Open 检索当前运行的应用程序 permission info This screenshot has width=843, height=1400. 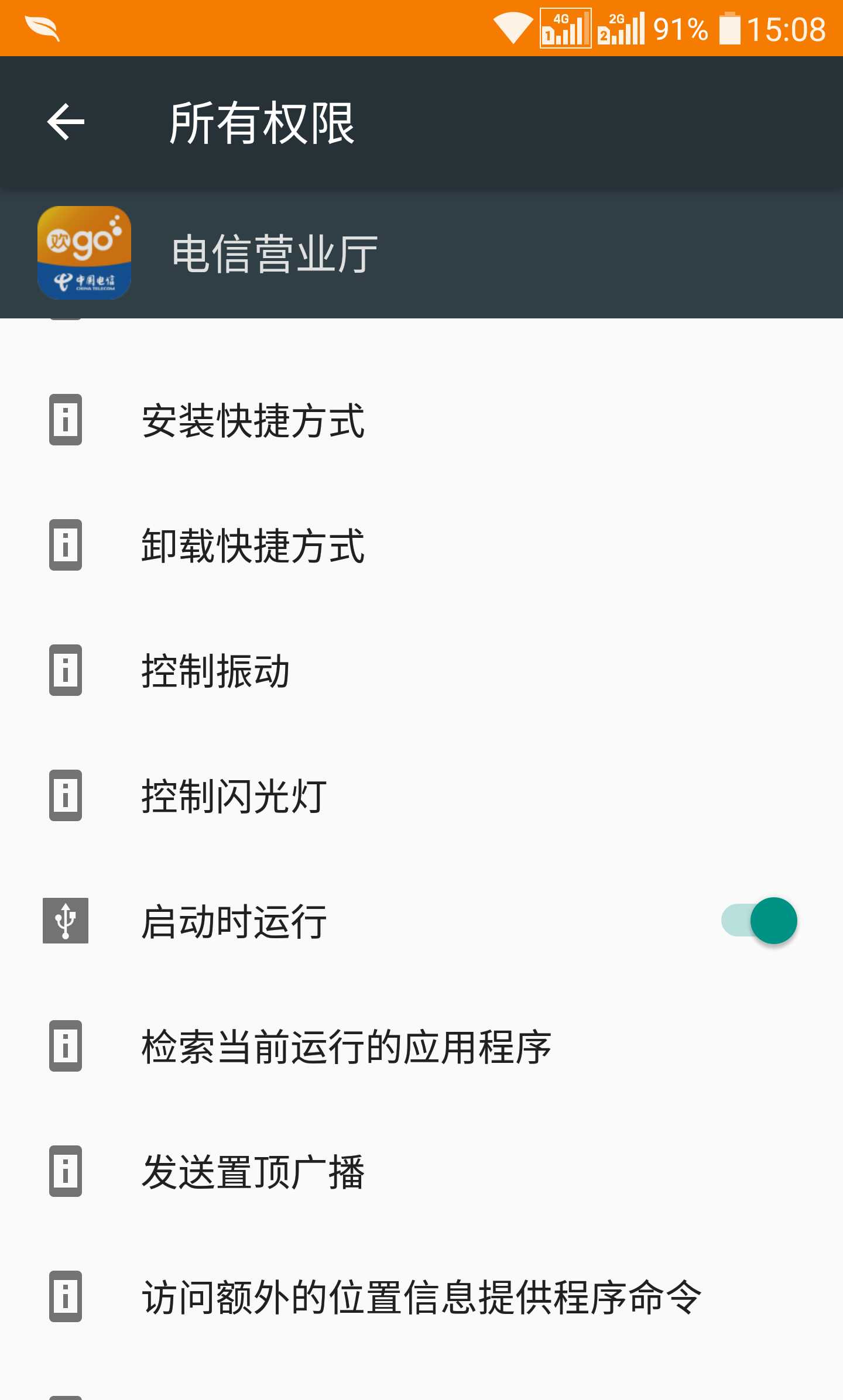click(421, 1046)
